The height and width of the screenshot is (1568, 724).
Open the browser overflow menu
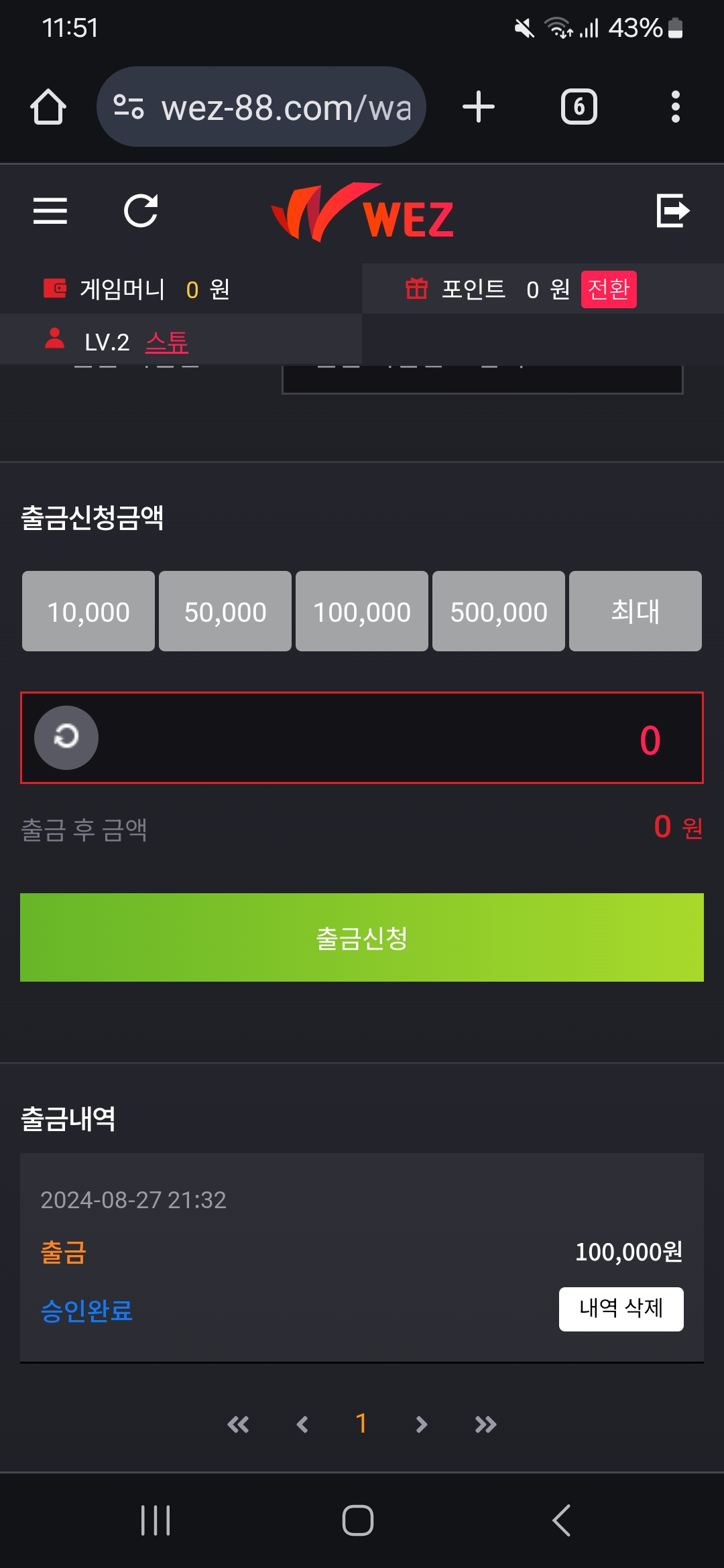pos(675,107)
